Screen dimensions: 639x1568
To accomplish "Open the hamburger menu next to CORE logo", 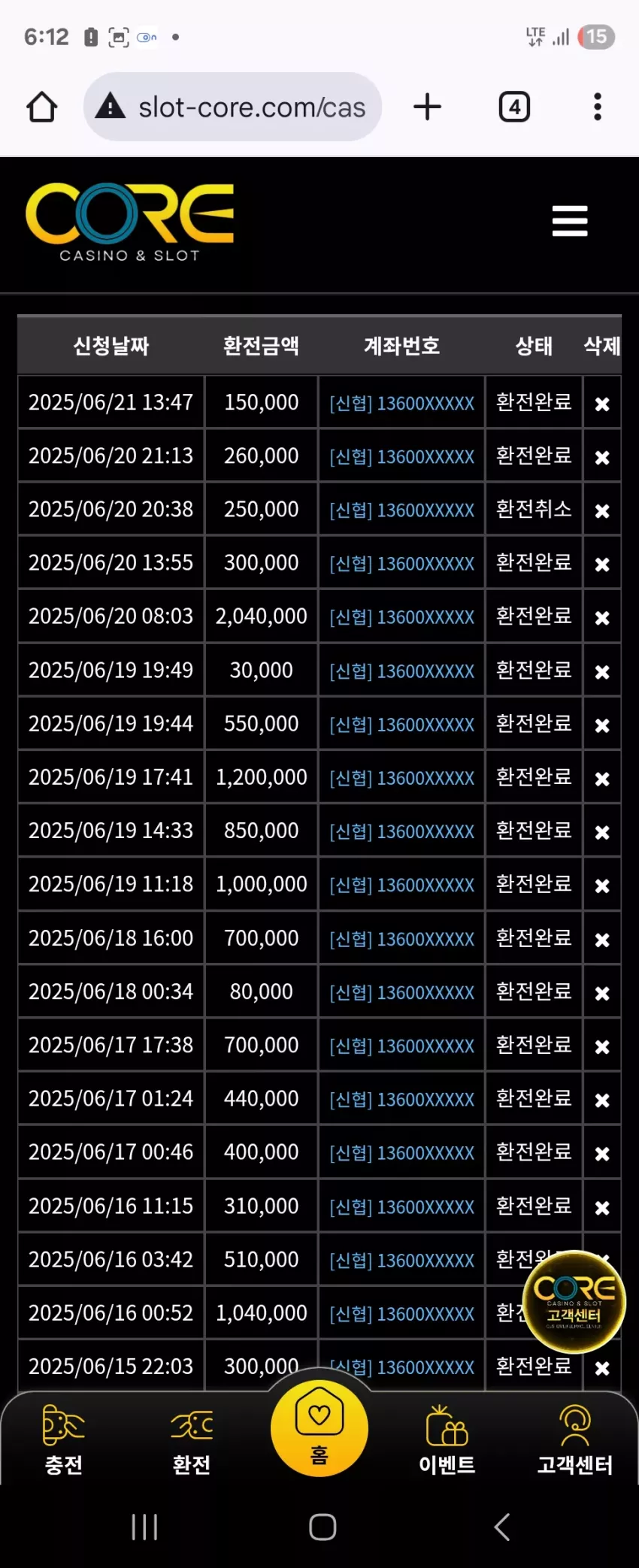I will tap(569, 221).
